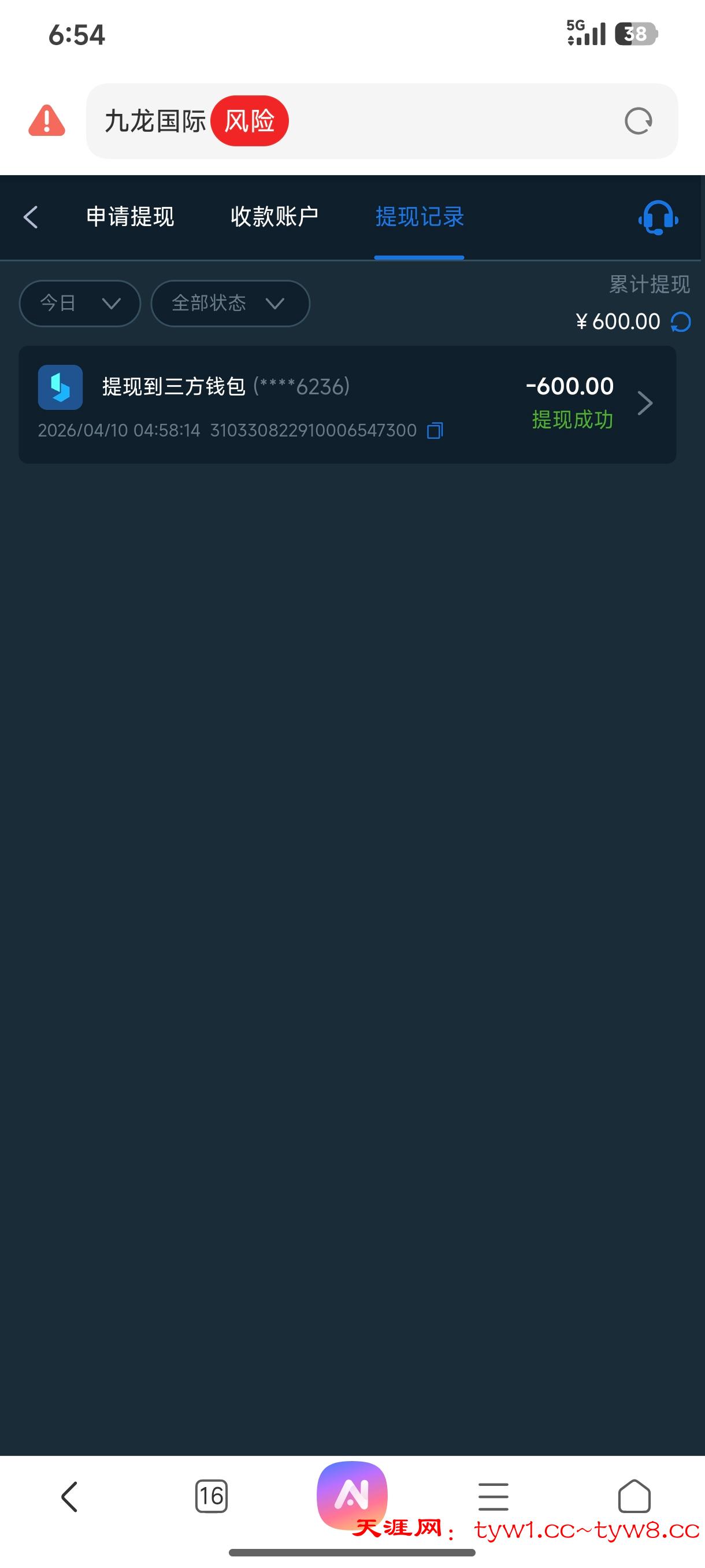
Task: Switch to the 收款账户 tab
Action: coord(274,217)
